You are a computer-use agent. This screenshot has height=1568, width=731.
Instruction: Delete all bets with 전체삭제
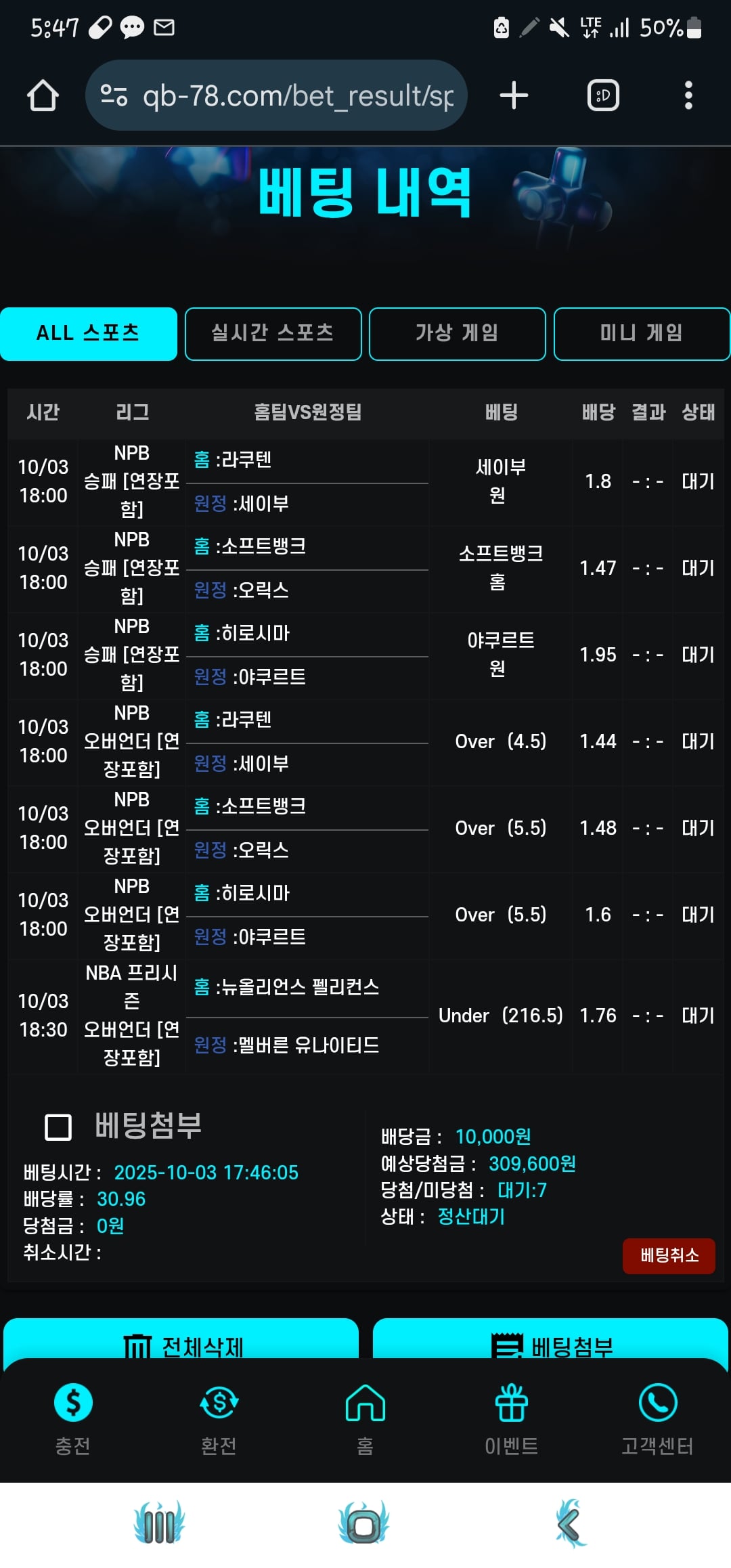pos(181,1343)
